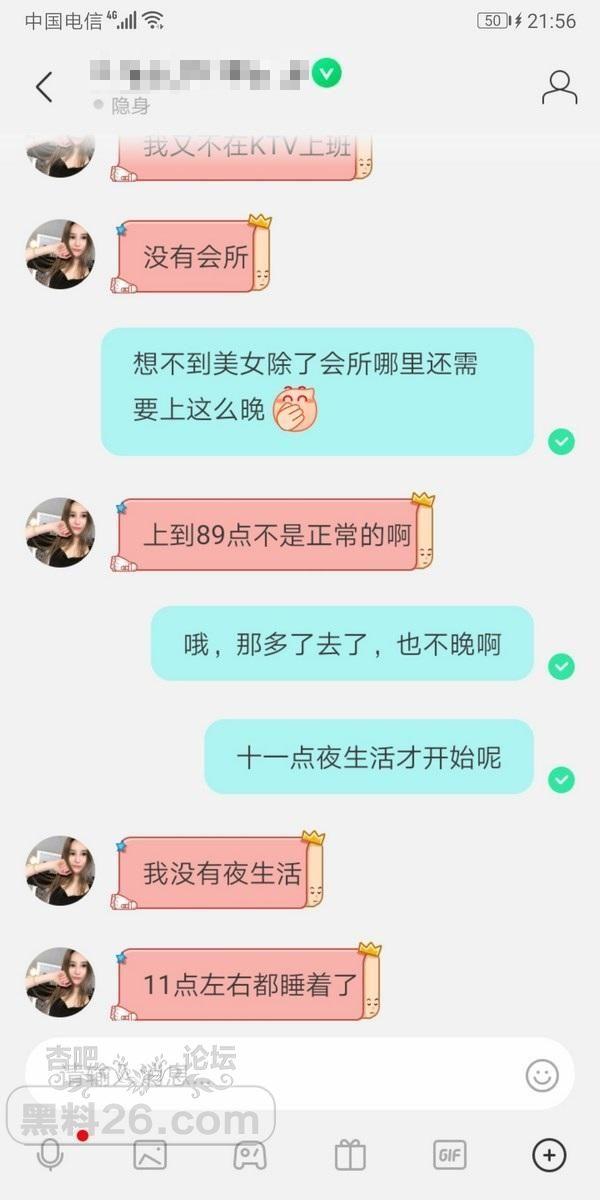
Task: Send a picture from gallery
Action: tap(150, 1155)
